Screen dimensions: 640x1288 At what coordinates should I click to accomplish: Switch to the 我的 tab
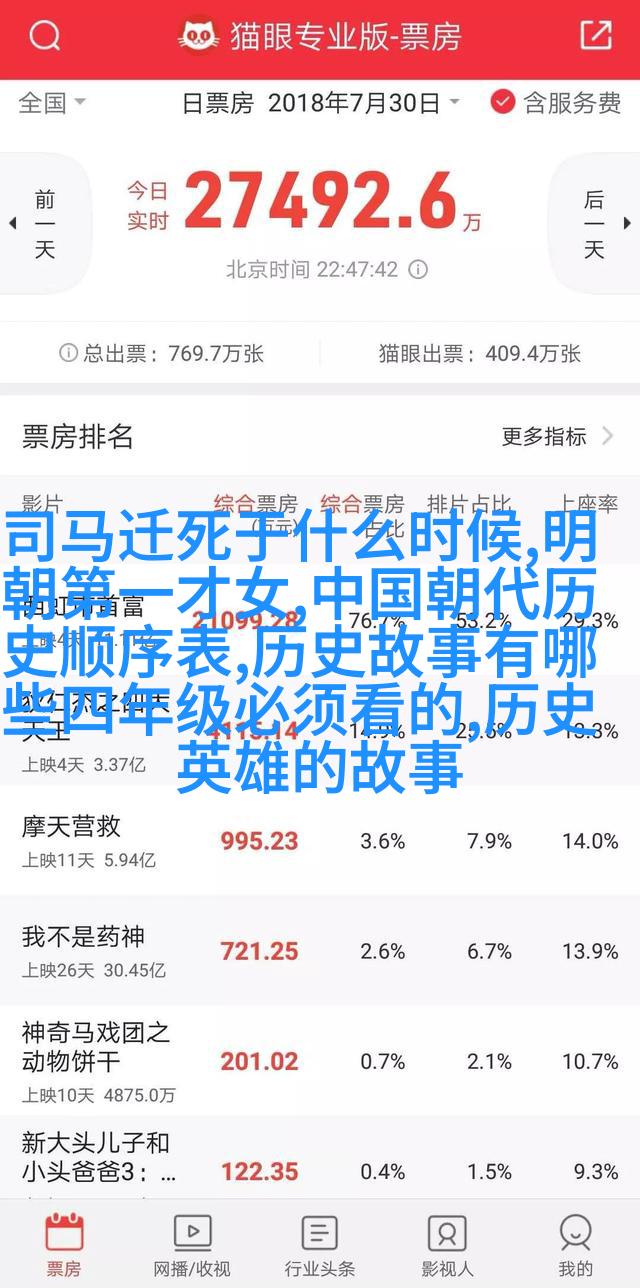576,1244
